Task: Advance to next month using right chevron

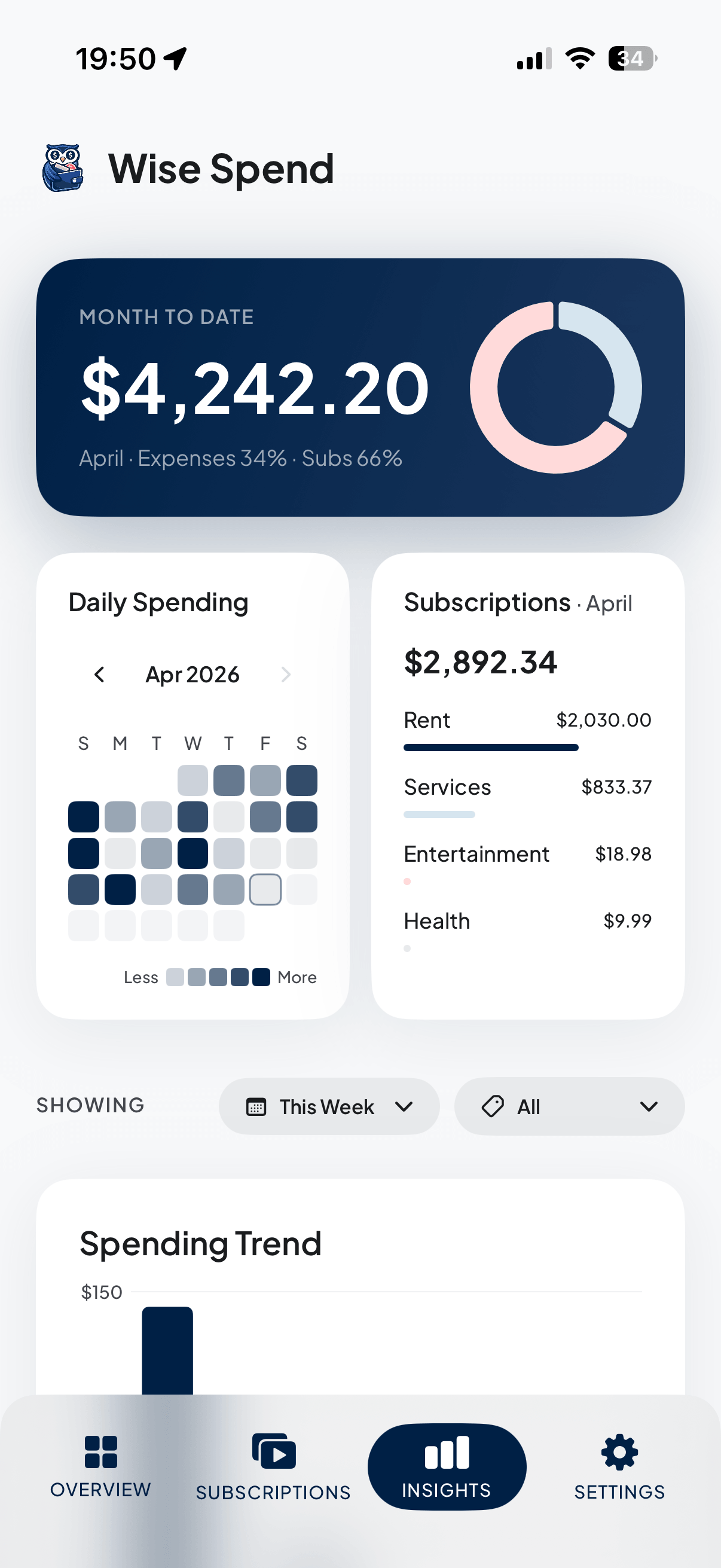Action: (286, 674)
